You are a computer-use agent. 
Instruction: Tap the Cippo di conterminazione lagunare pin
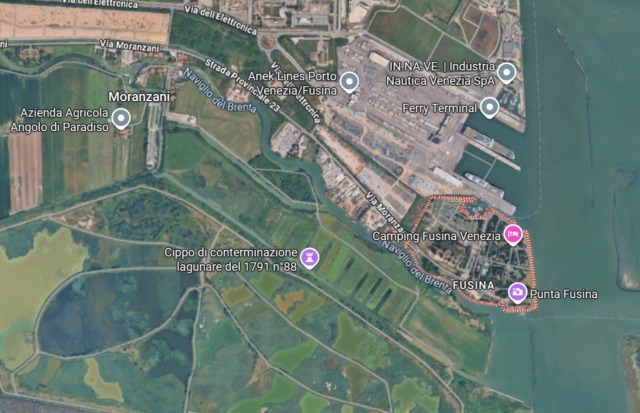pos(310,259)
